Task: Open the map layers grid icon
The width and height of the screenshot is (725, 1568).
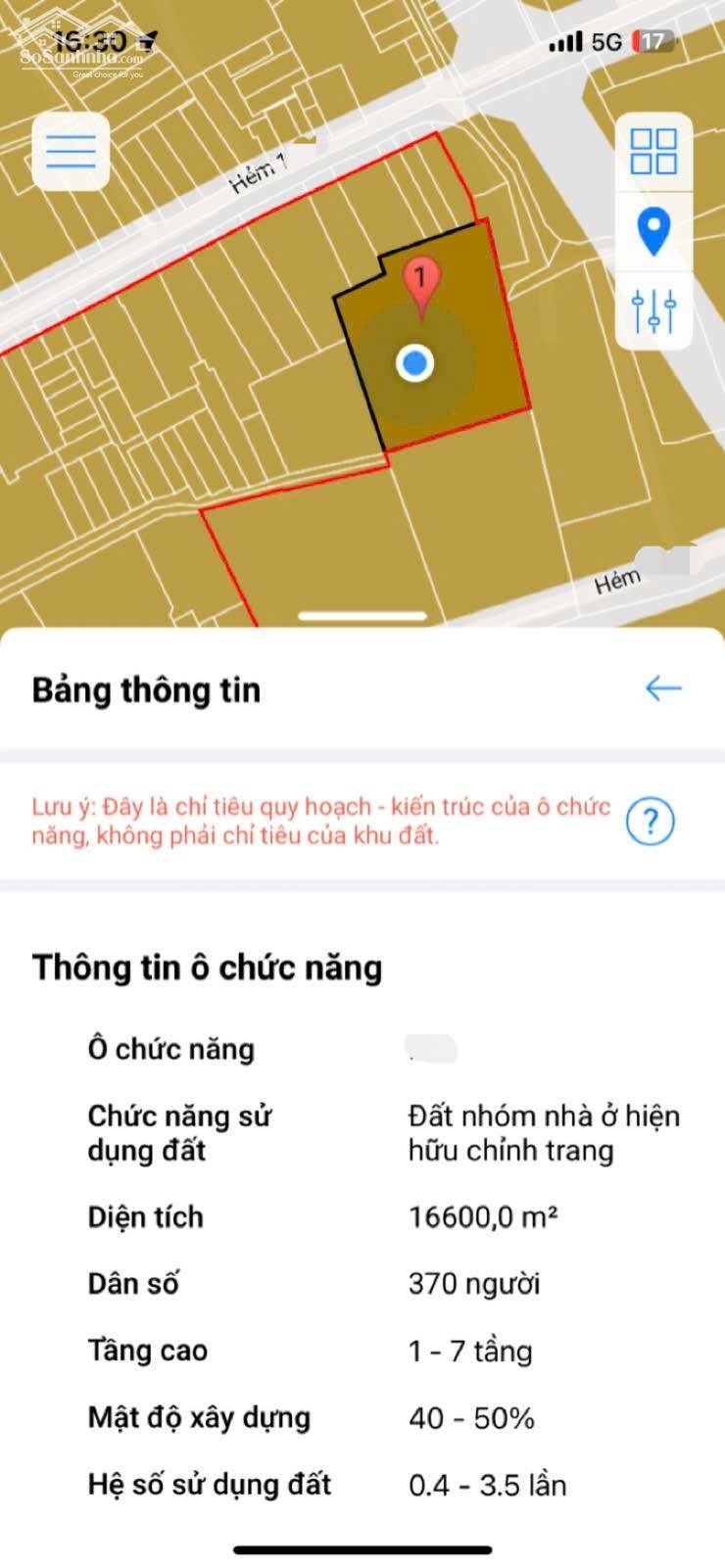Action: point(653,152)
